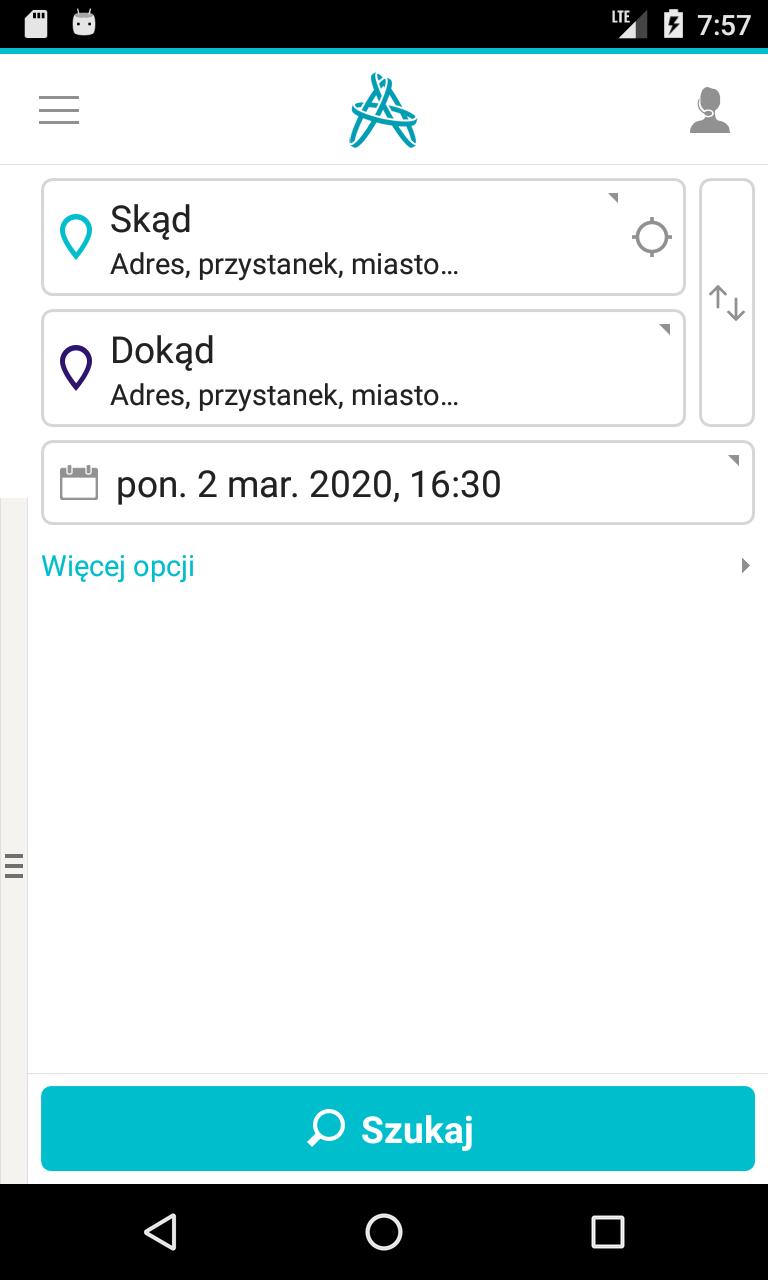Expand the corner triangle on the Dokąd field
Image resolution: width=768 pixels, height=1280 pixels.
(663, 327)
